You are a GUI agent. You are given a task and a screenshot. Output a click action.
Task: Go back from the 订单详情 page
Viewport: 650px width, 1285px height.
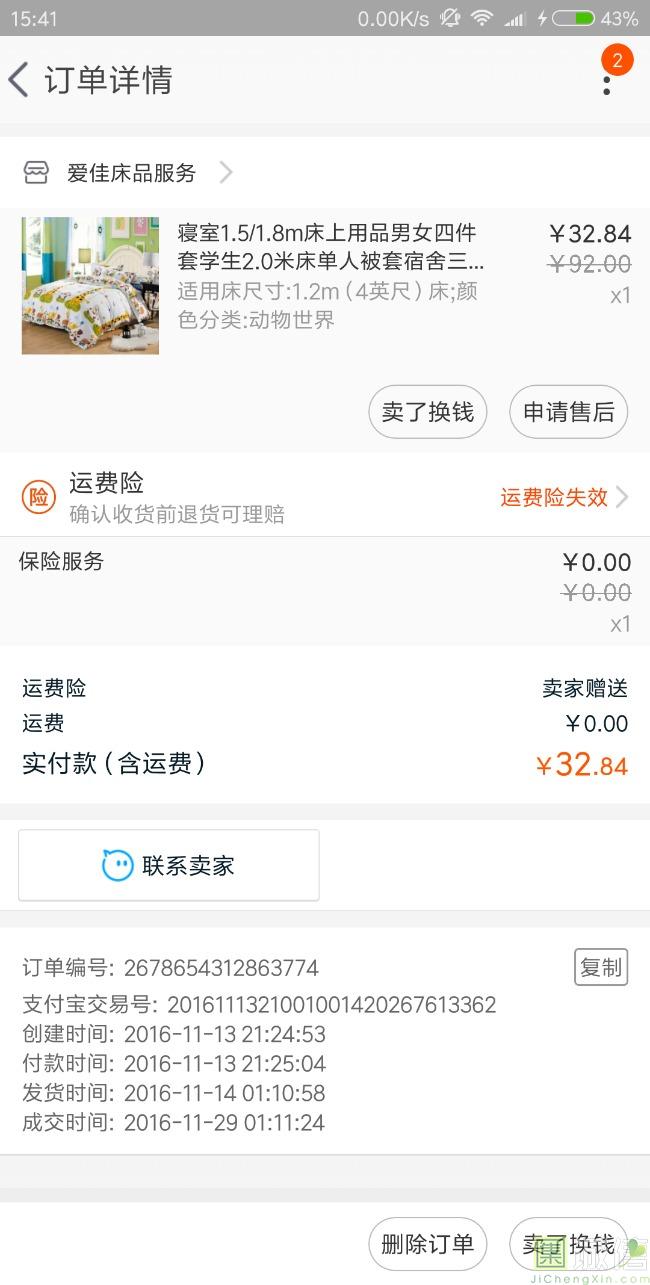[x=19, y=80]
